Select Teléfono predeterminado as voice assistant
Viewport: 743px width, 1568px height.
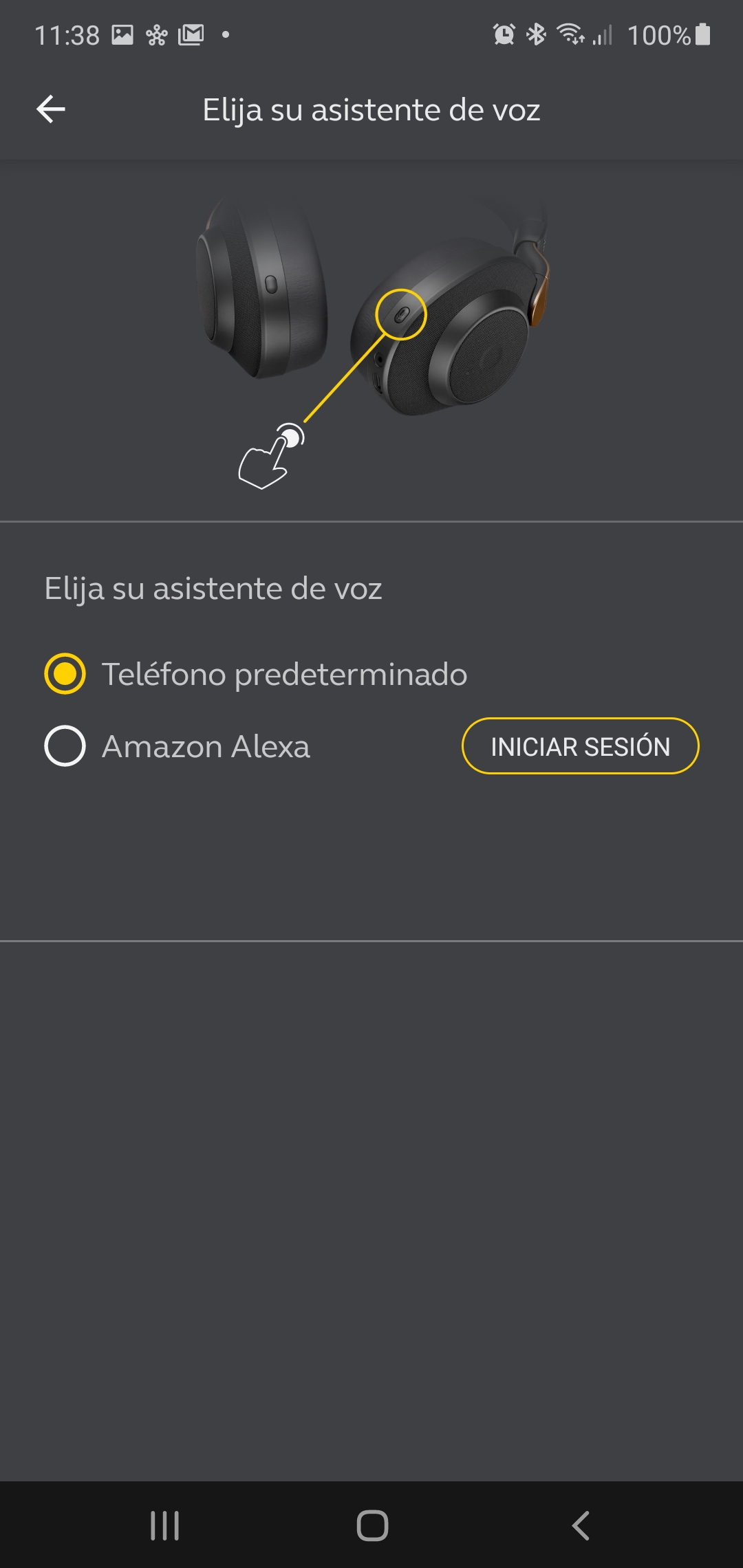(x=65, y=674)
